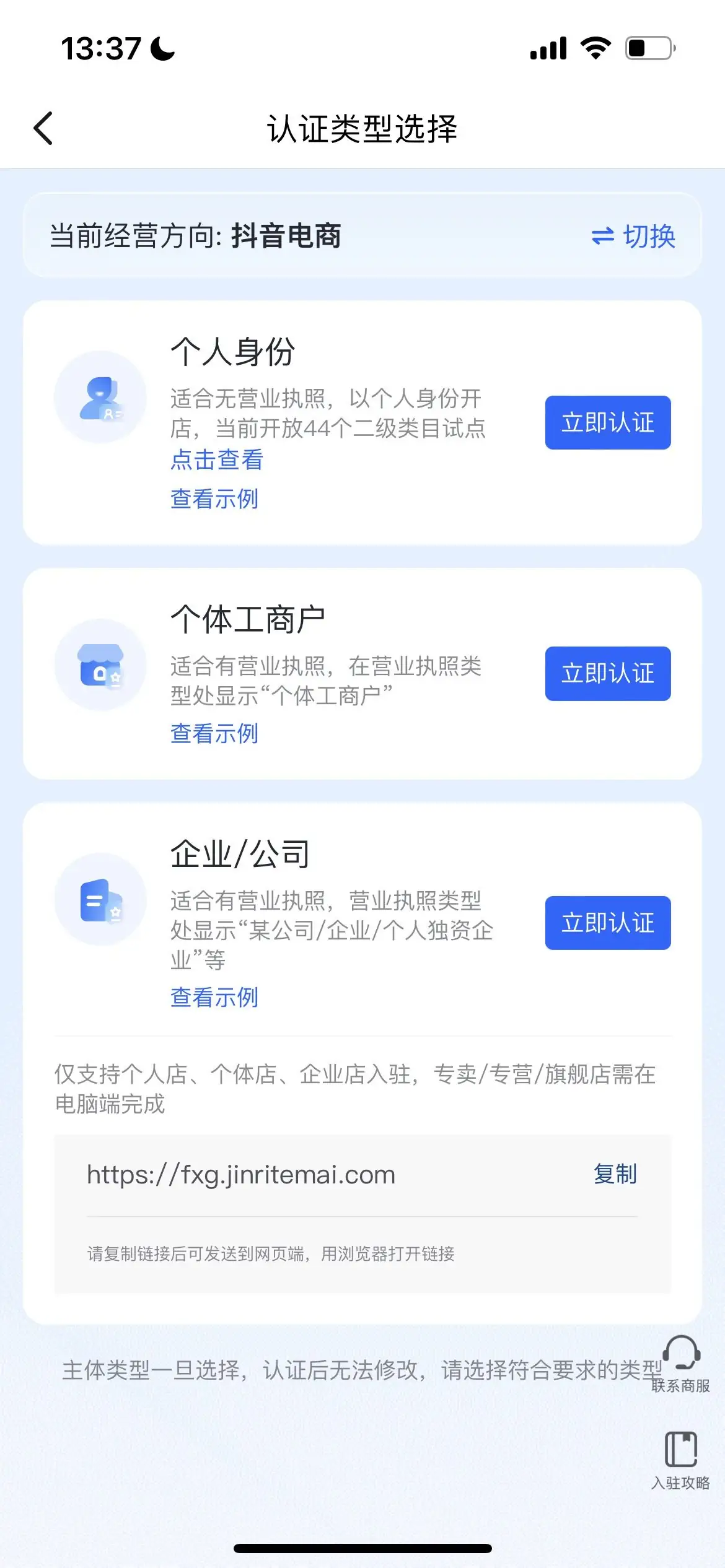Viewport: 725px width, 1568px height.
Task: Tap 复制 to copy the link
Action: tap(615, 1174)
